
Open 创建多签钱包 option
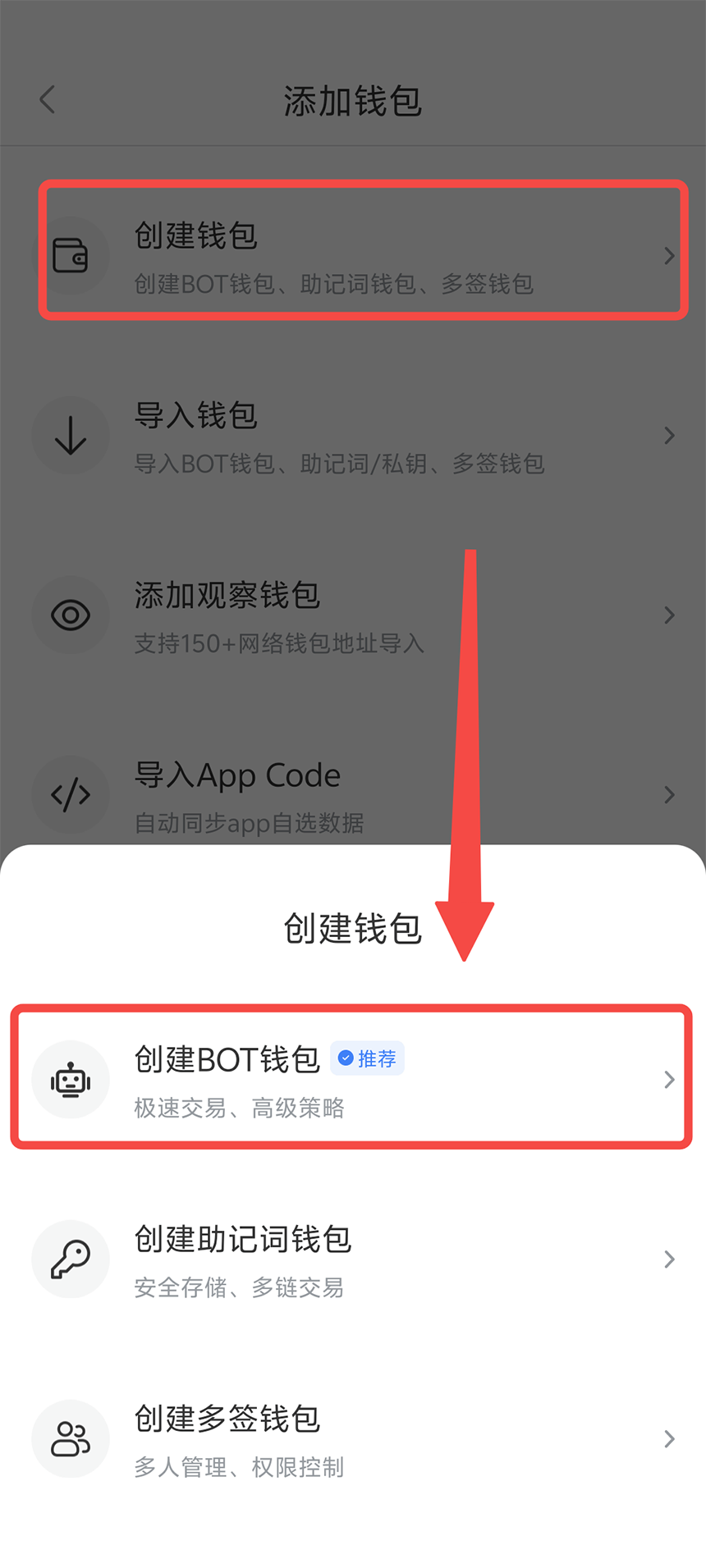351,1438
